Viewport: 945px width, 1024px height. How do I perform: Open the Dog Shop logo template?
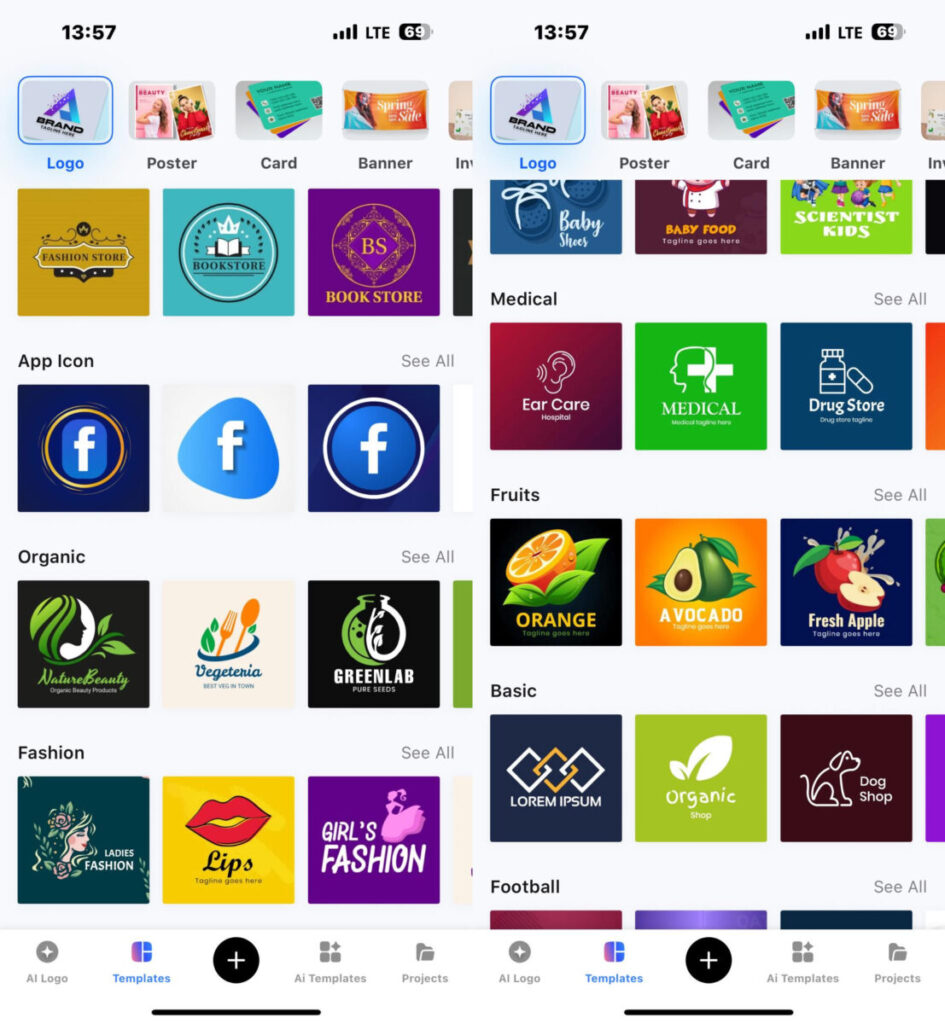(x=846, y=778)
